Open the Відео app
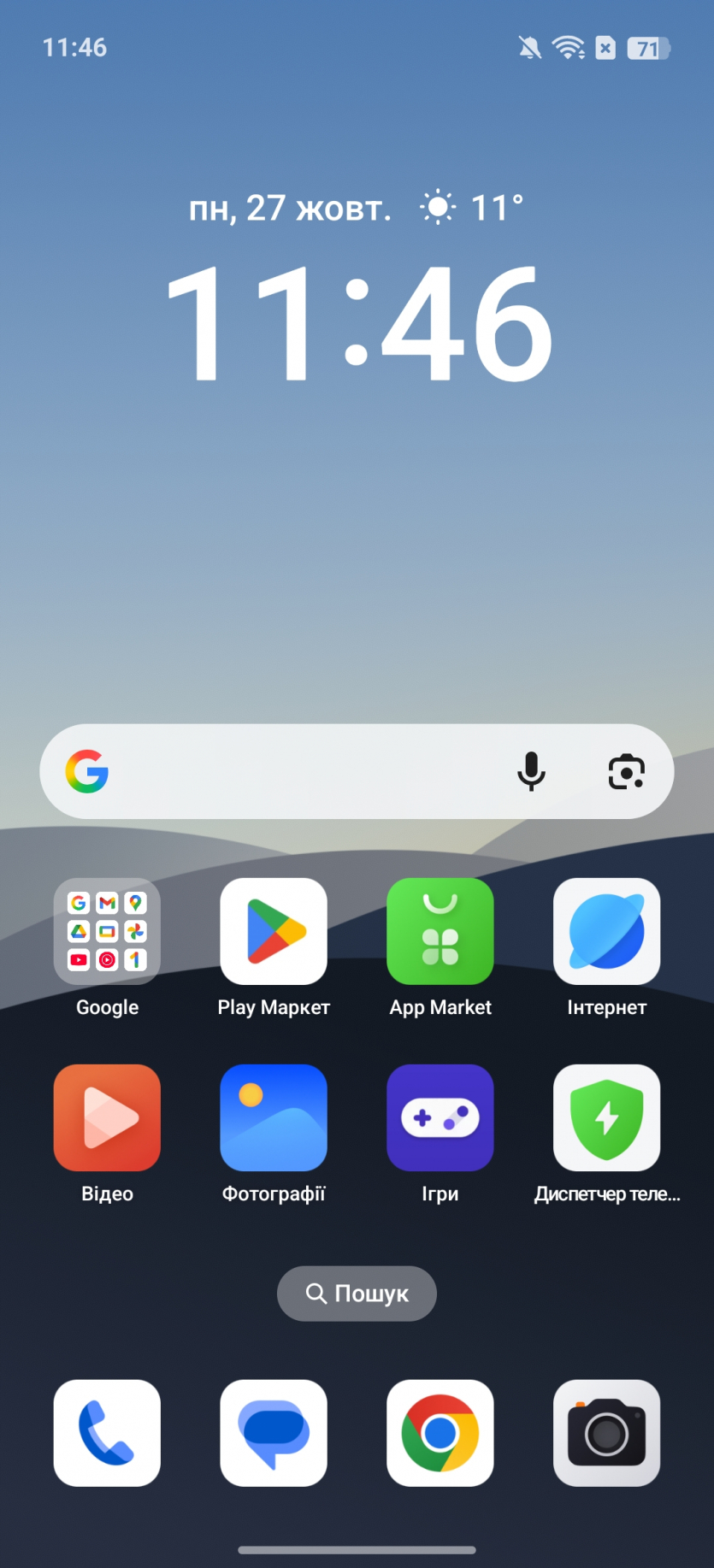 (x=107, y=1117)
